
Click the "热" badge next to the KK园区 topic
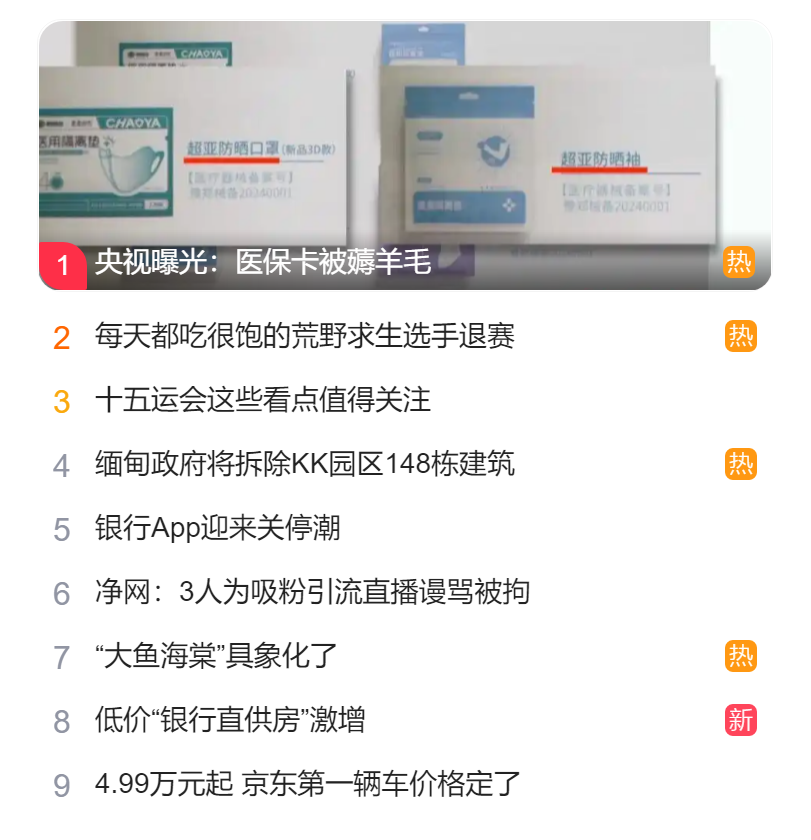coord(742,464)
